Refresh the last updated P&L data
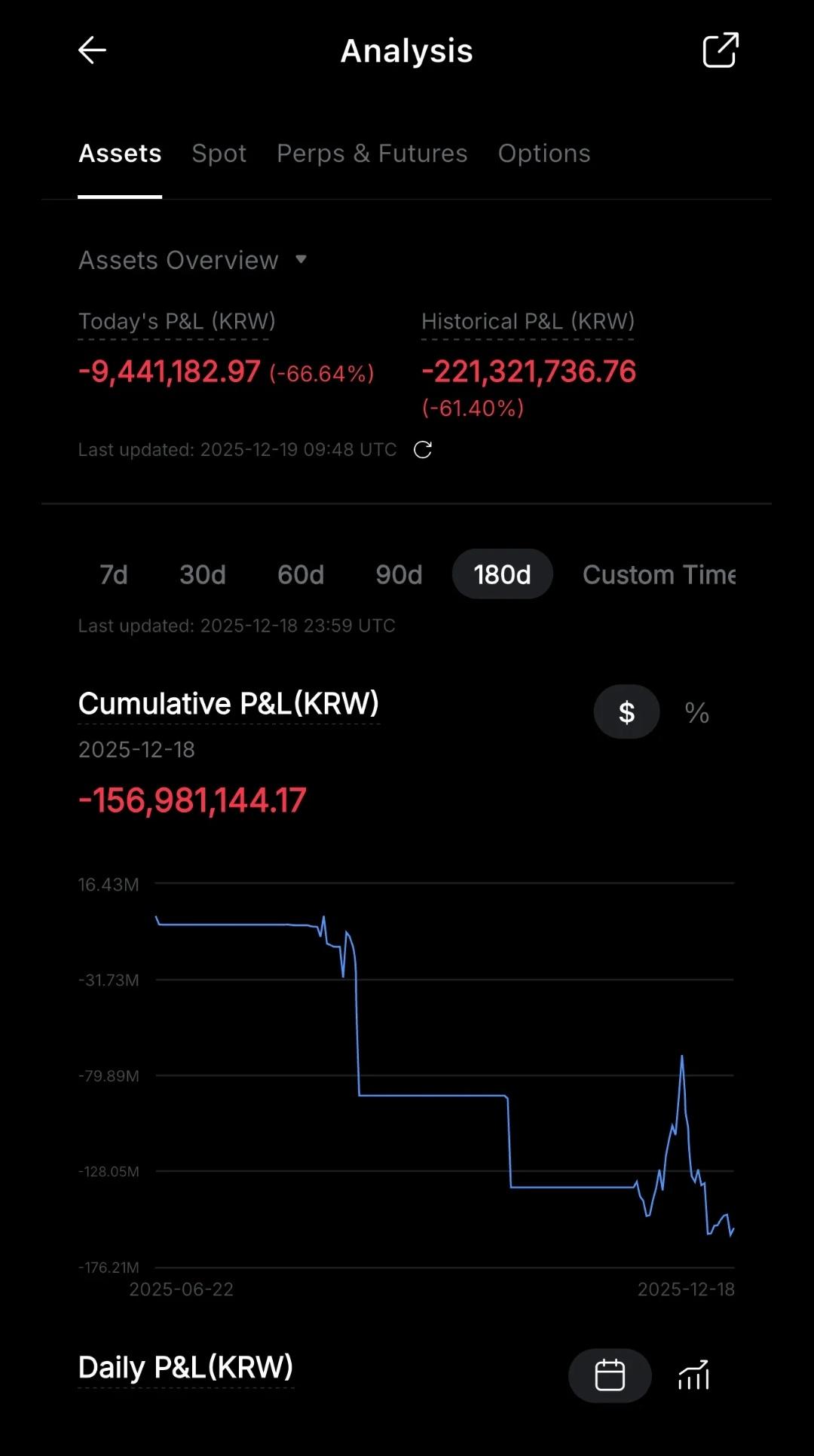This screenshot has height=1456, width=814. tap(423, 450)
